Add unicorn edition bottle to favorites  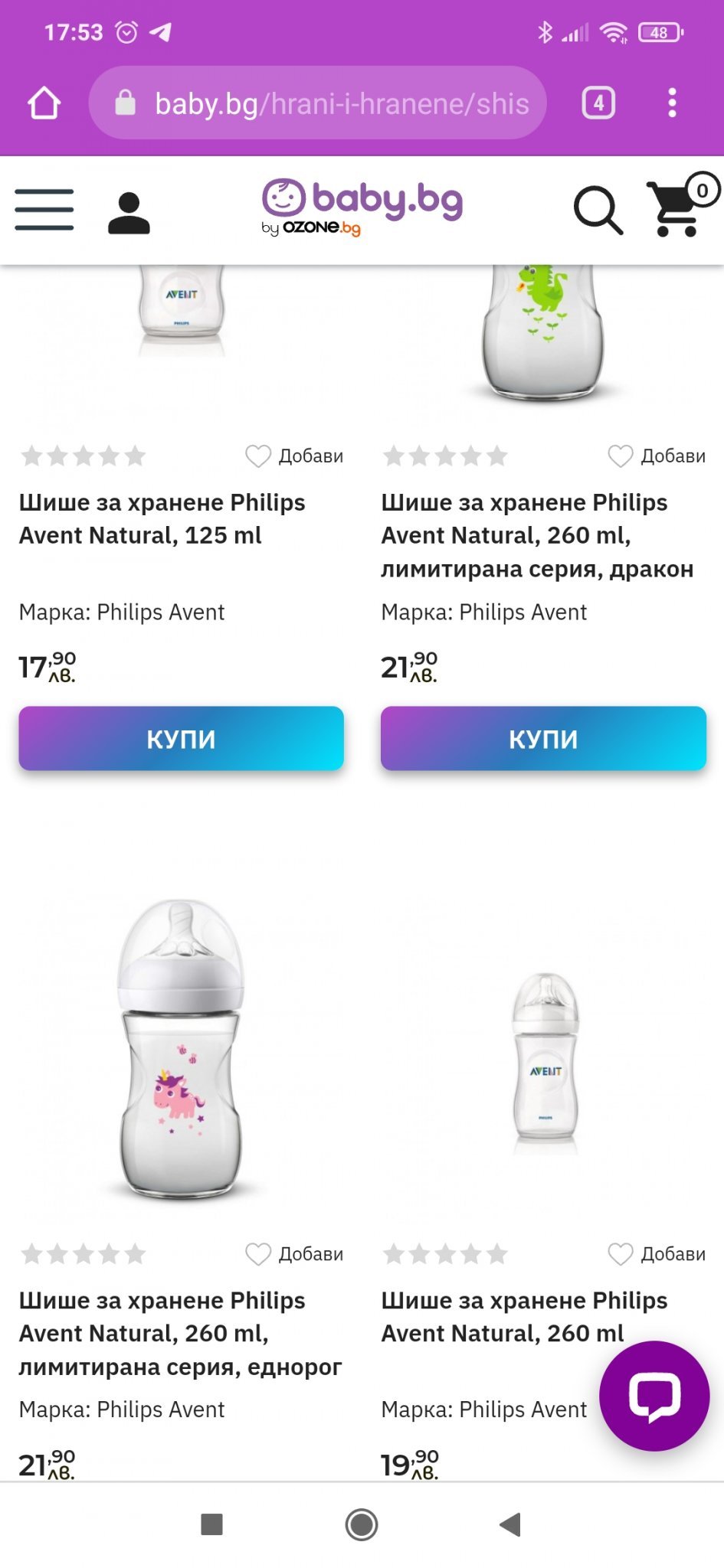pos(294,1254)
